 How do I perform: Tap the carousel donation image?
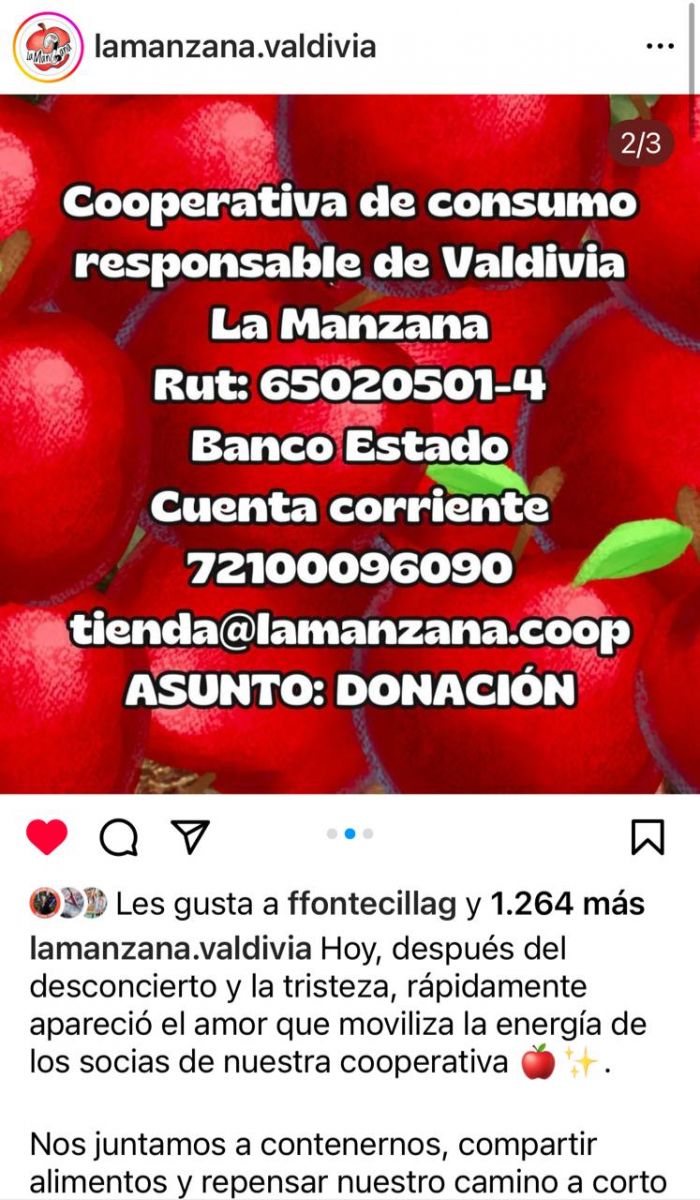click(350, 445)
